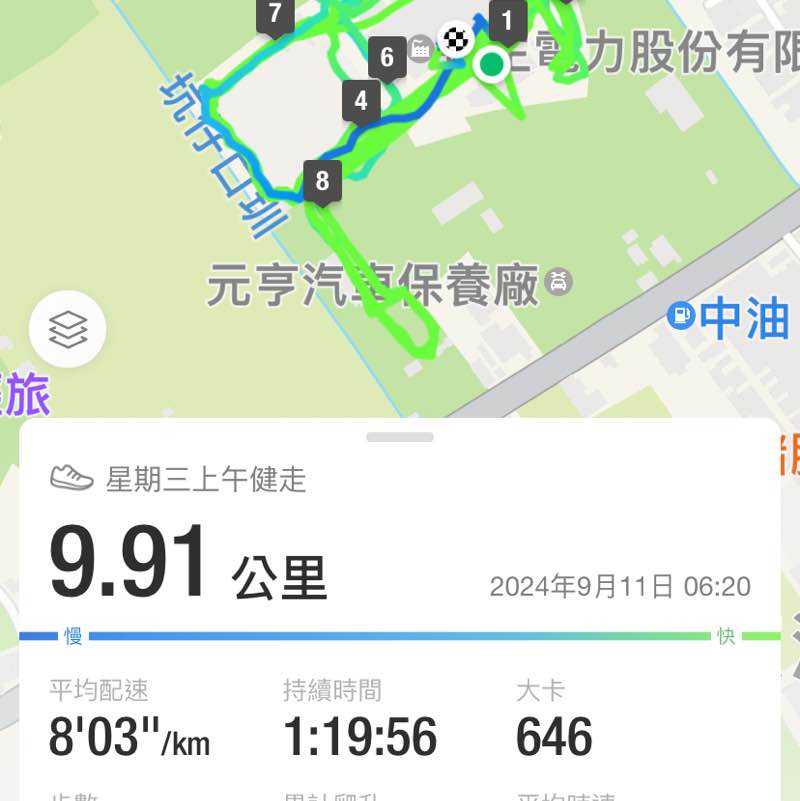The width and height of the screenshot is (800, 801).
Task: Select kilometer marker 4
Action: click(x=363, y=99)
